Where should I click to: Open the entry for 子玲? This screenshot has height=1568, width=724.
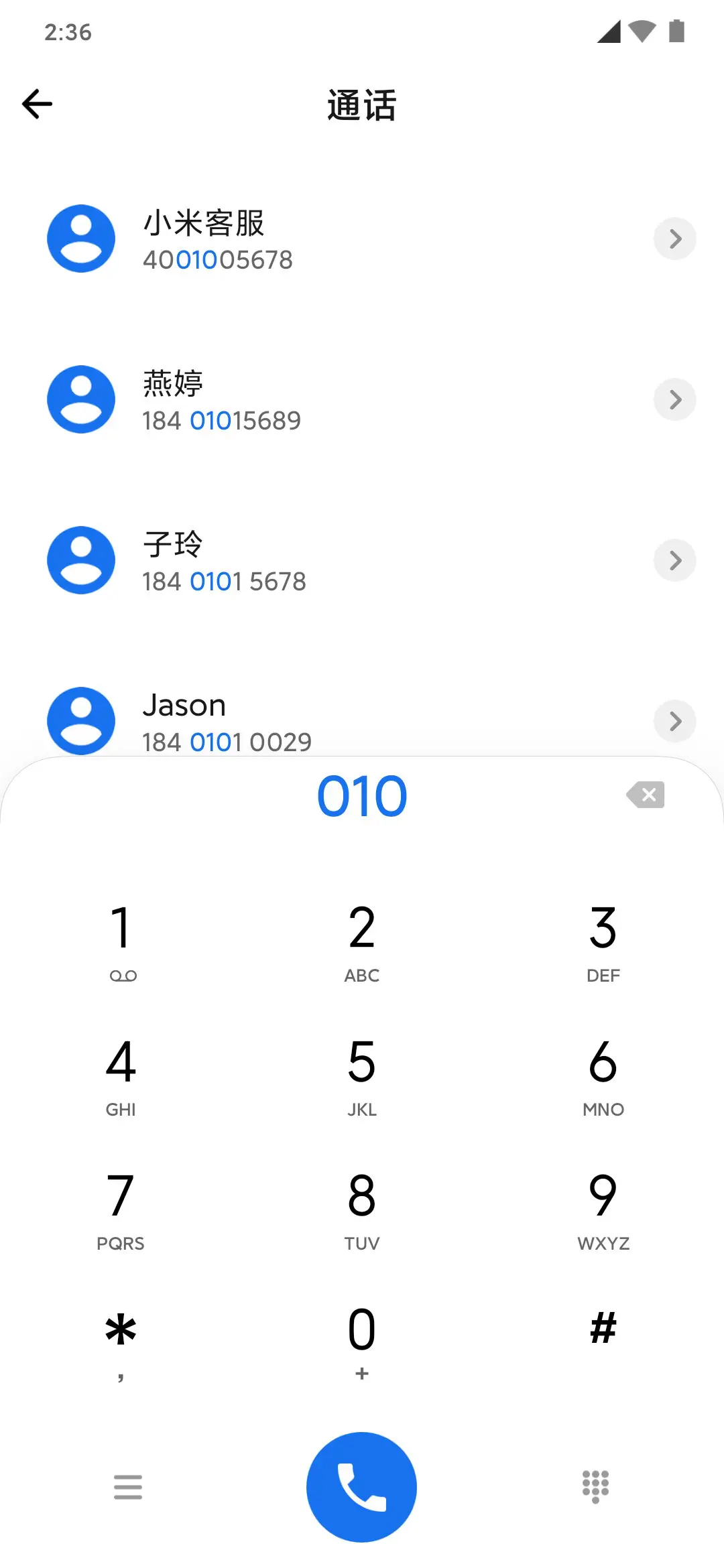[x=268, y=560]
